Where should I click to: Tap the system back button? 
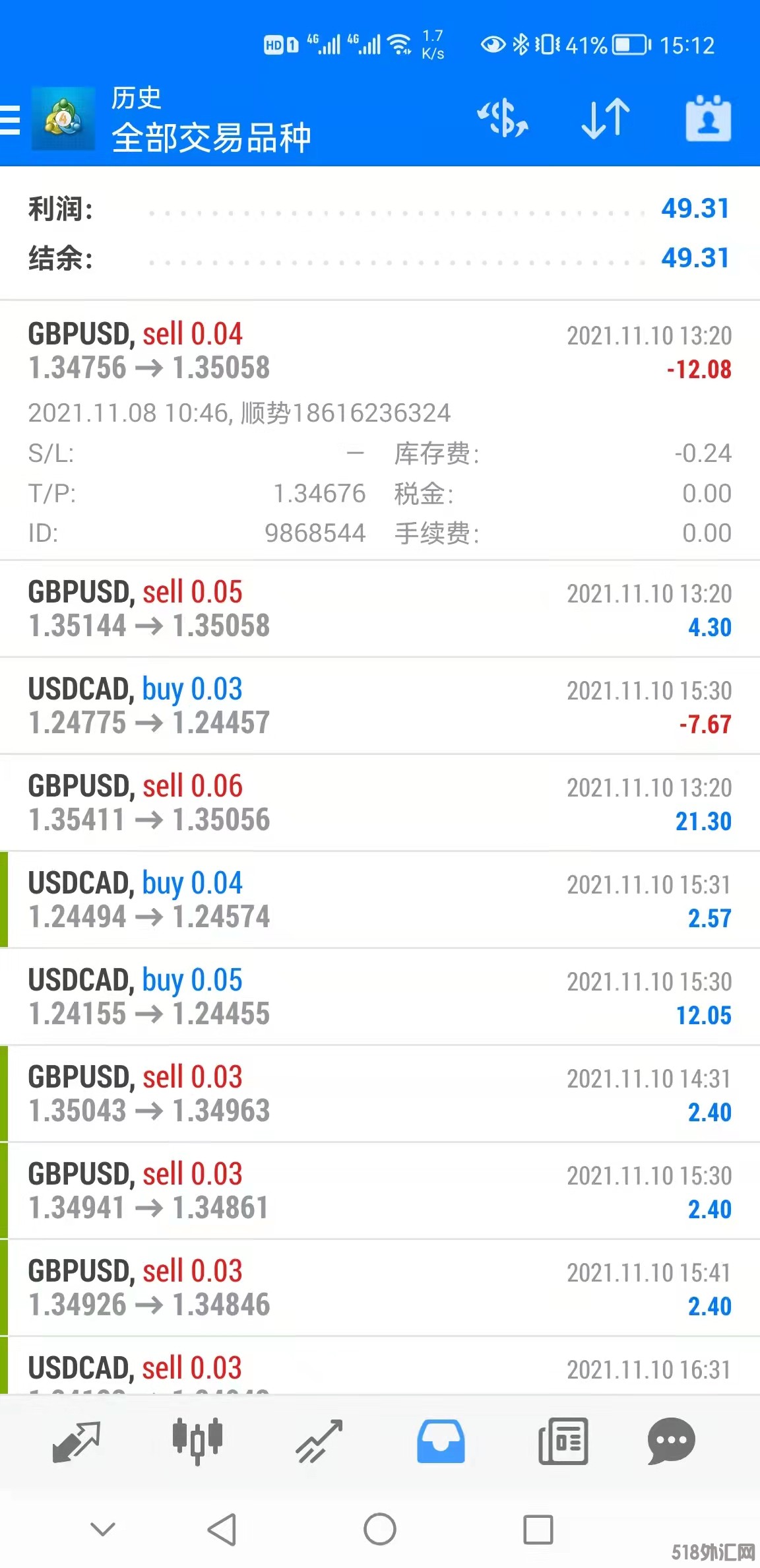point(222,1529)
